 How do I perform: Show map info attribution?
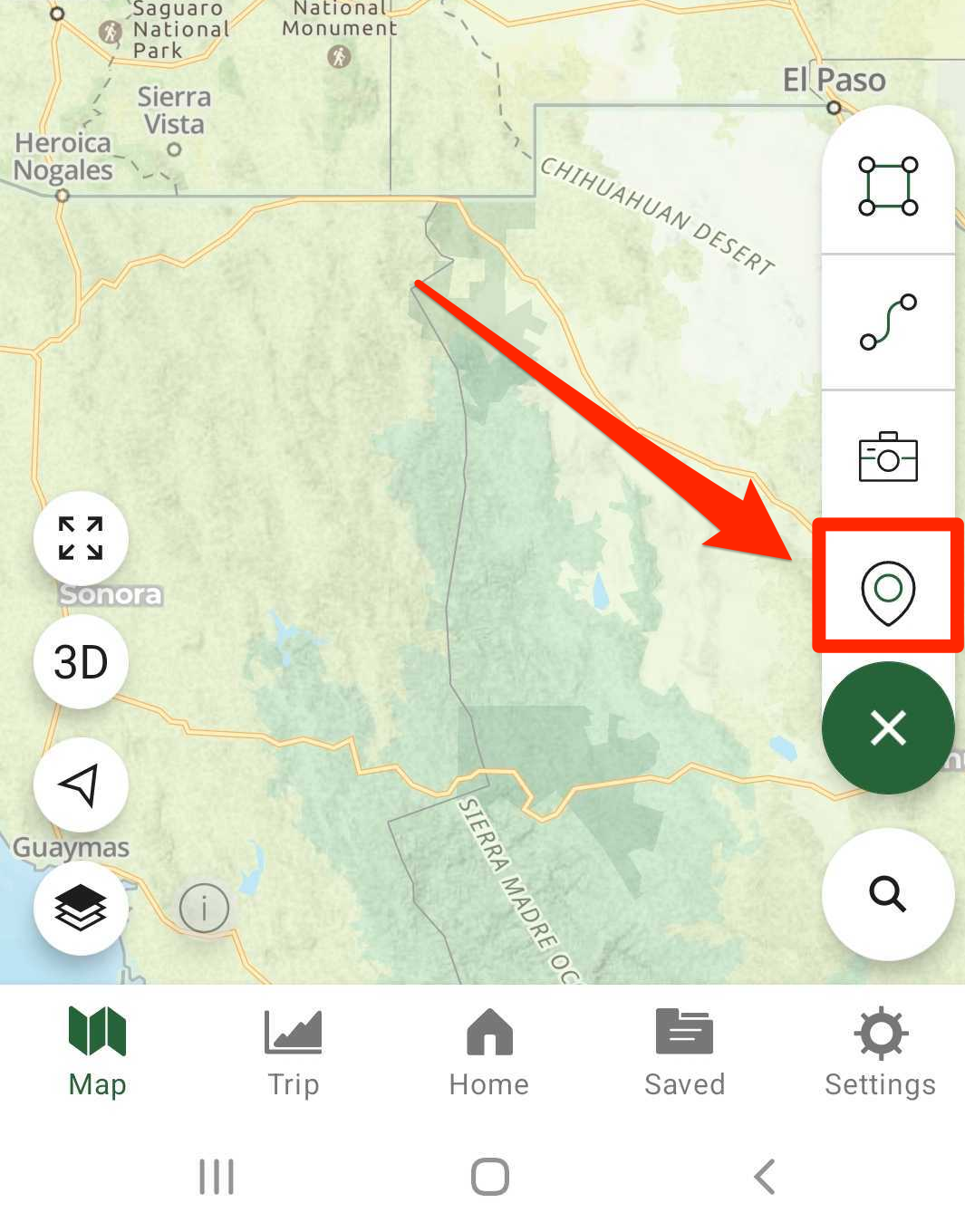[x=204, y=907]
